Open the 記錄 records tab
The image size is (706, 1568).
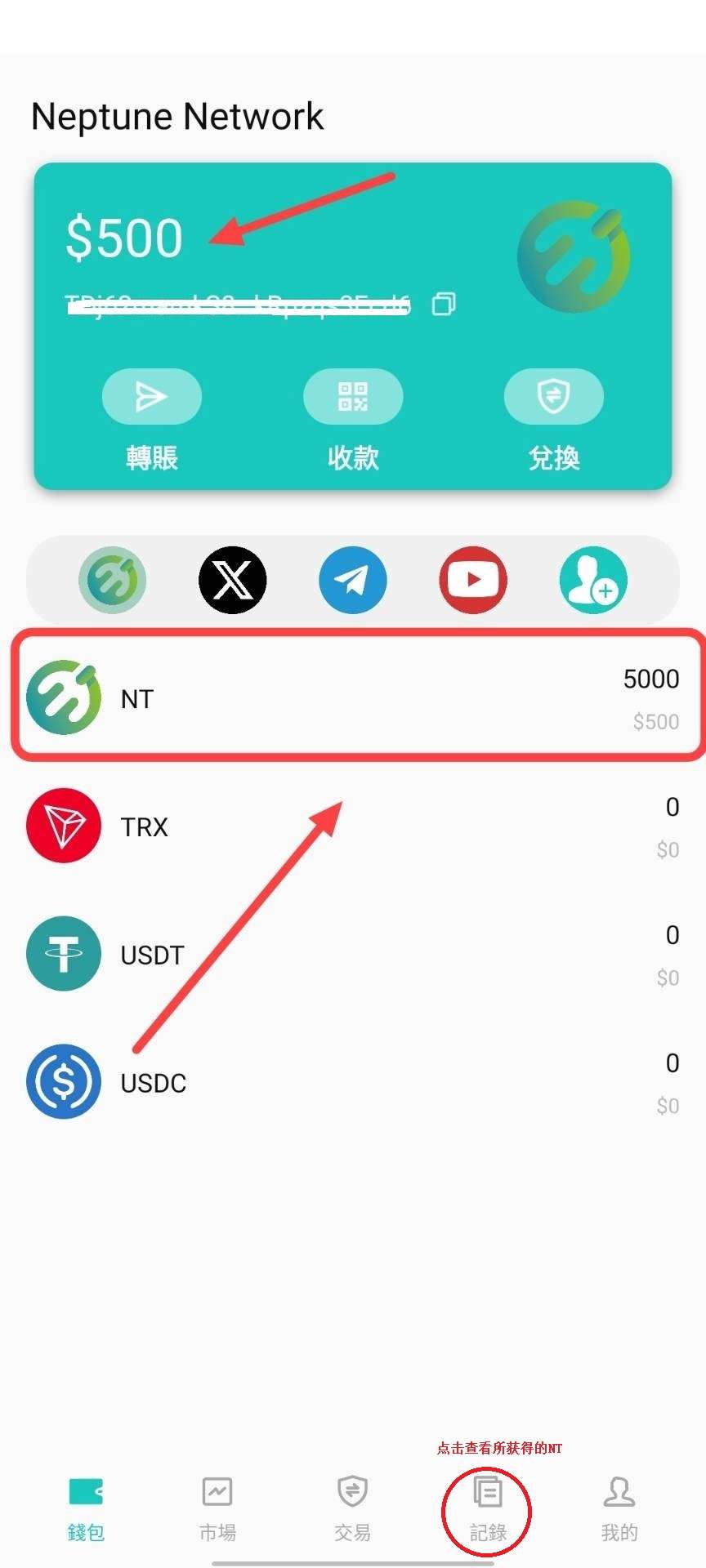[488, 1508]
